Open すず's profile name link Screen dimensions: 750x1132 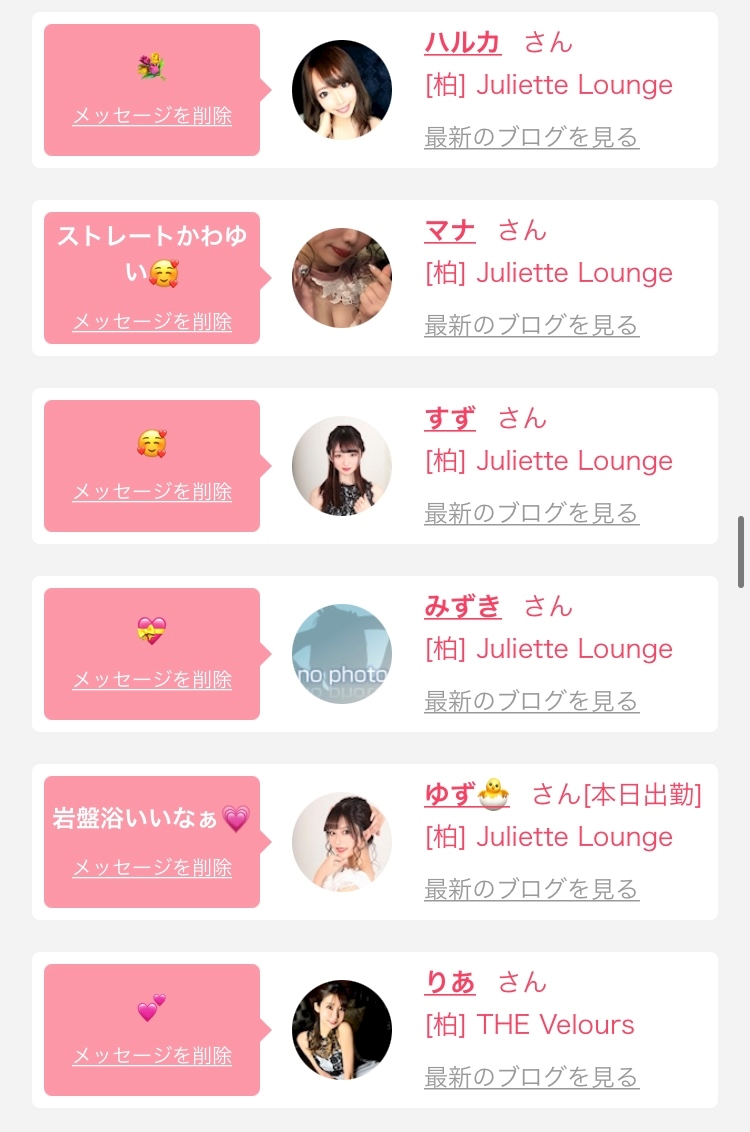(449, 418)
